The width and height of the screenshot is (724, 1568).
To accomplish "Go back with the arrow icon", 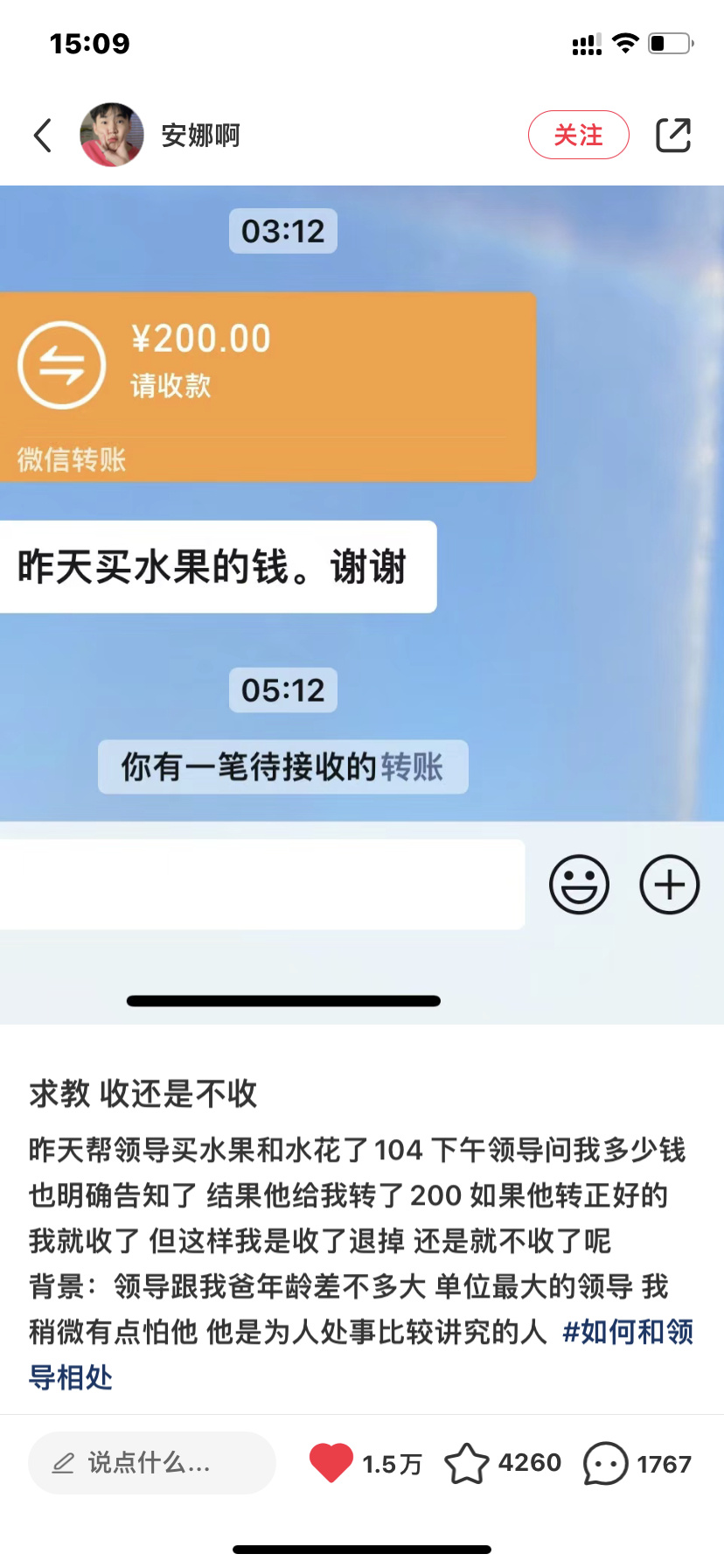I will click(43, 136).
